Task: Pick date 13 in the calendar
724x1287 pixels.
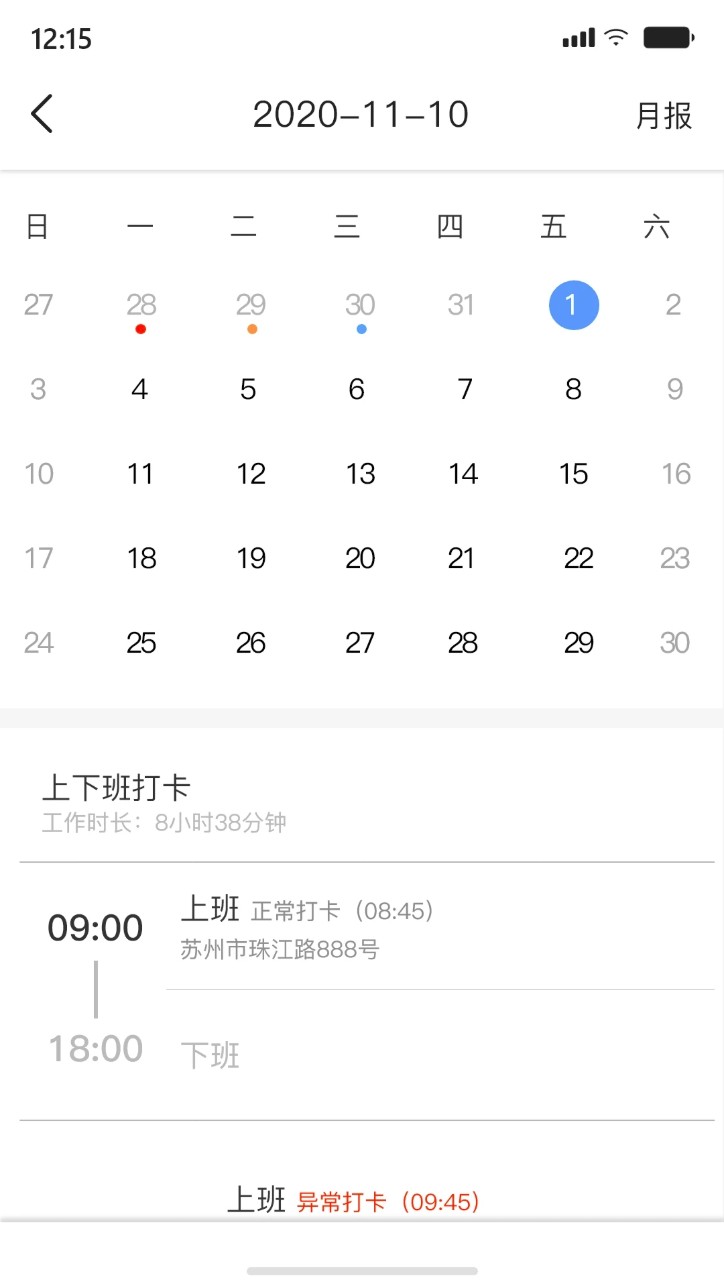Action: coord(360,473)
